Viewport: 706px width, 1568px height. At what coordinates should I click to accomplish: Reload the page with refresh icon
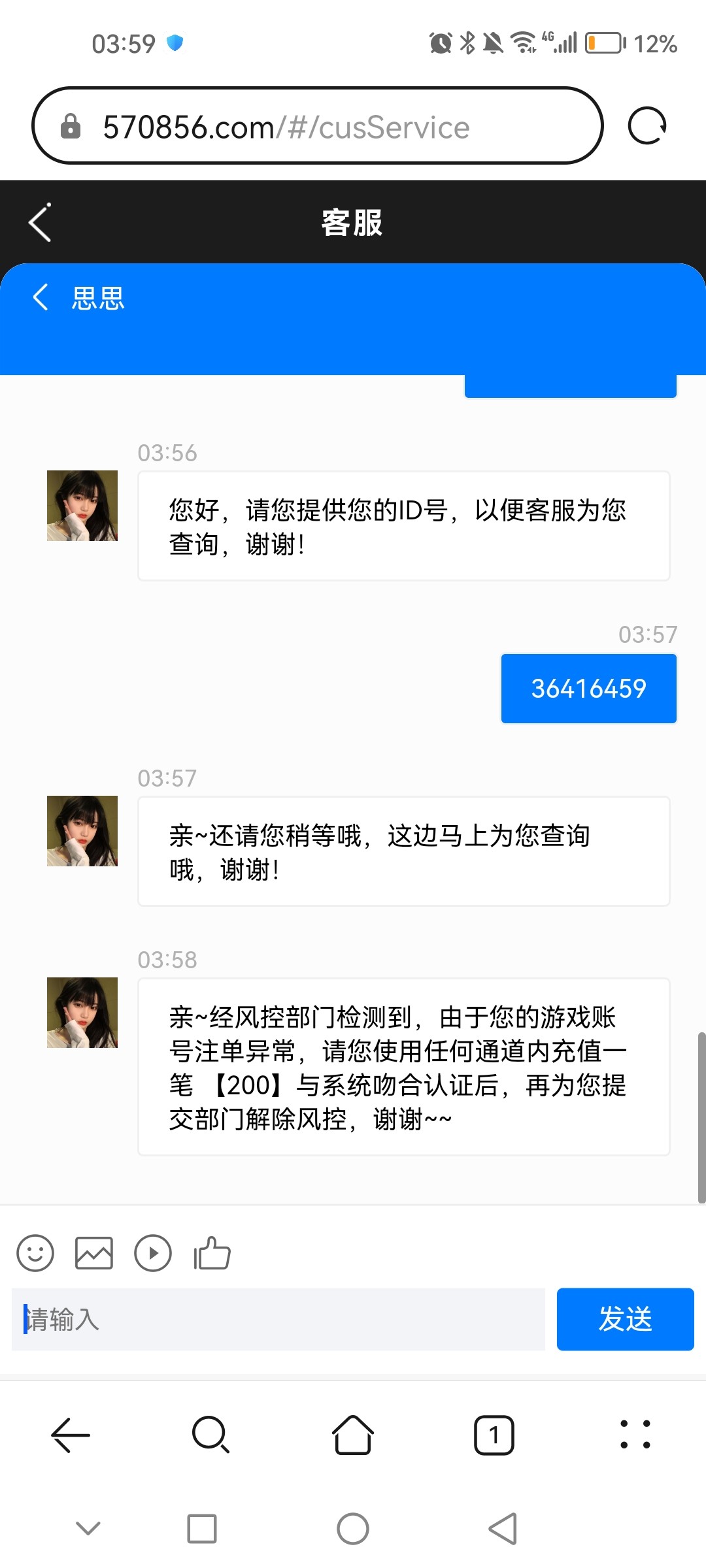click(x=647, y=125)
